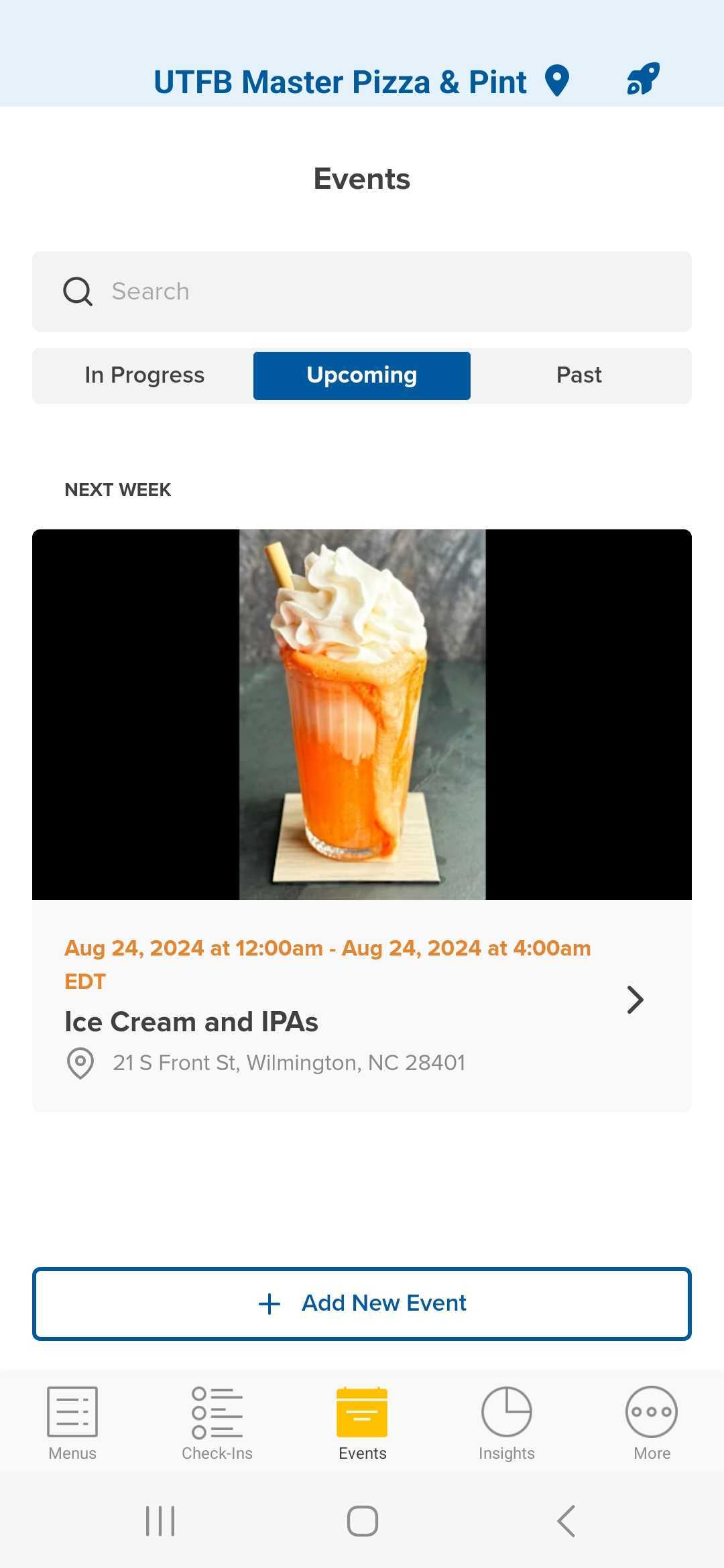Select the Upcoming events tab

pos(362,375)
